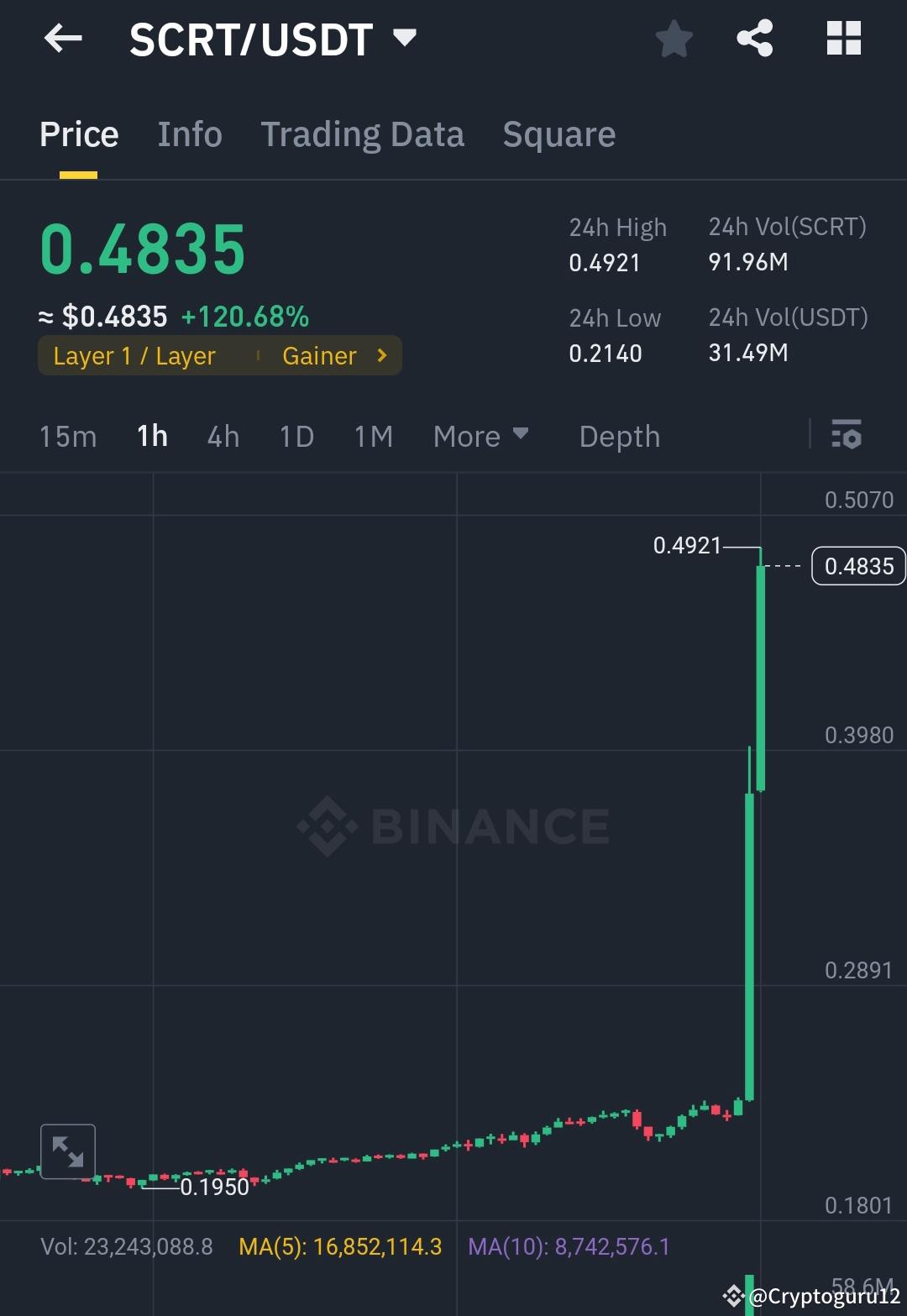Tap the 0.4835 price label on axis
This screenshot has width=907, height=1316.
pos(857,566)
